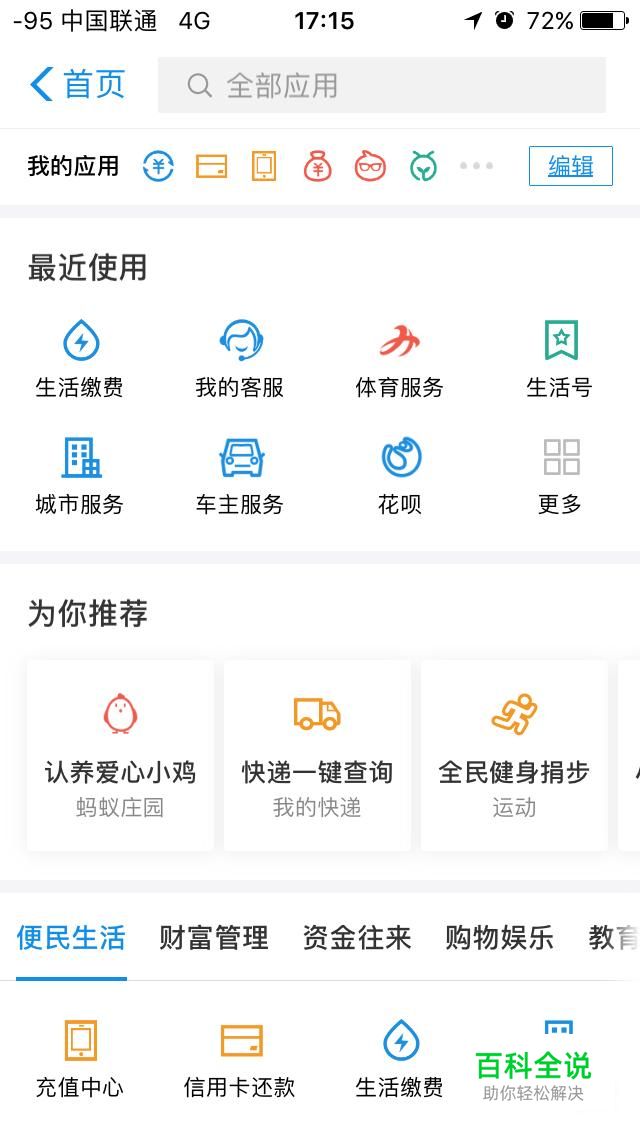Open 城市服务

click(x=80, y=476)
